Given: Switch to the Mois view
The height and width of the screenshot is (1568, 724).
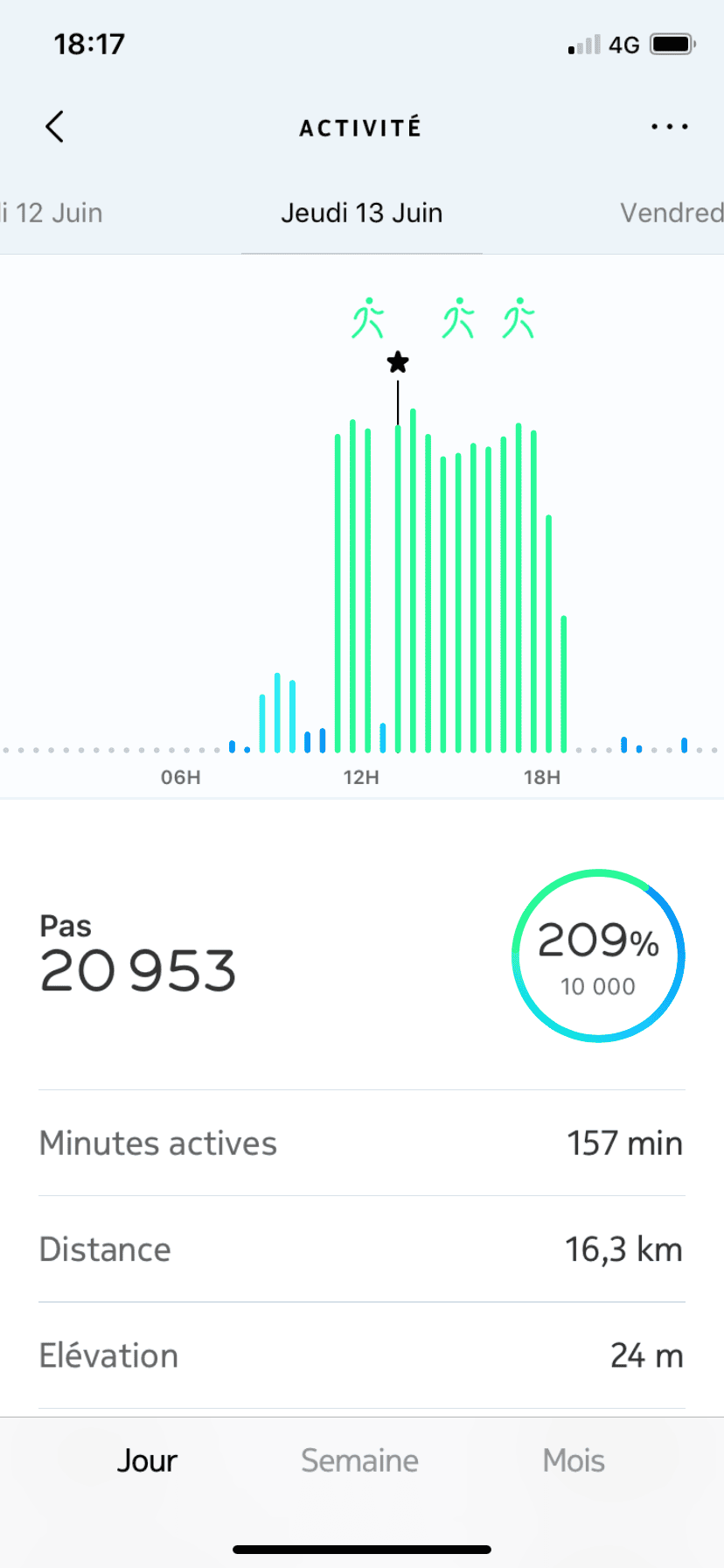Looking at the screenshot, I should pyautogui.click(x=573, y=1460).
